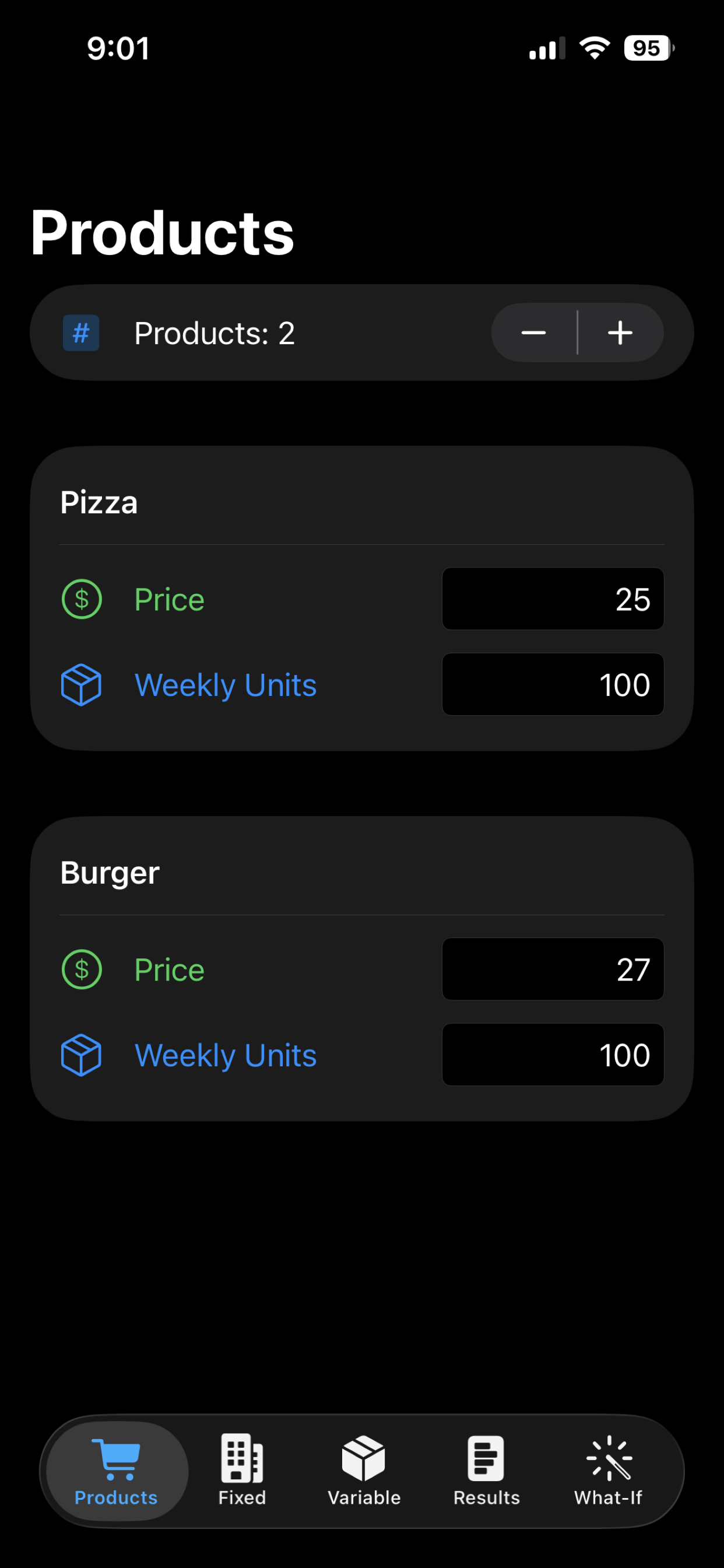Edit the Pizza price field
The image size is (724, 1568).
point(553,599)
